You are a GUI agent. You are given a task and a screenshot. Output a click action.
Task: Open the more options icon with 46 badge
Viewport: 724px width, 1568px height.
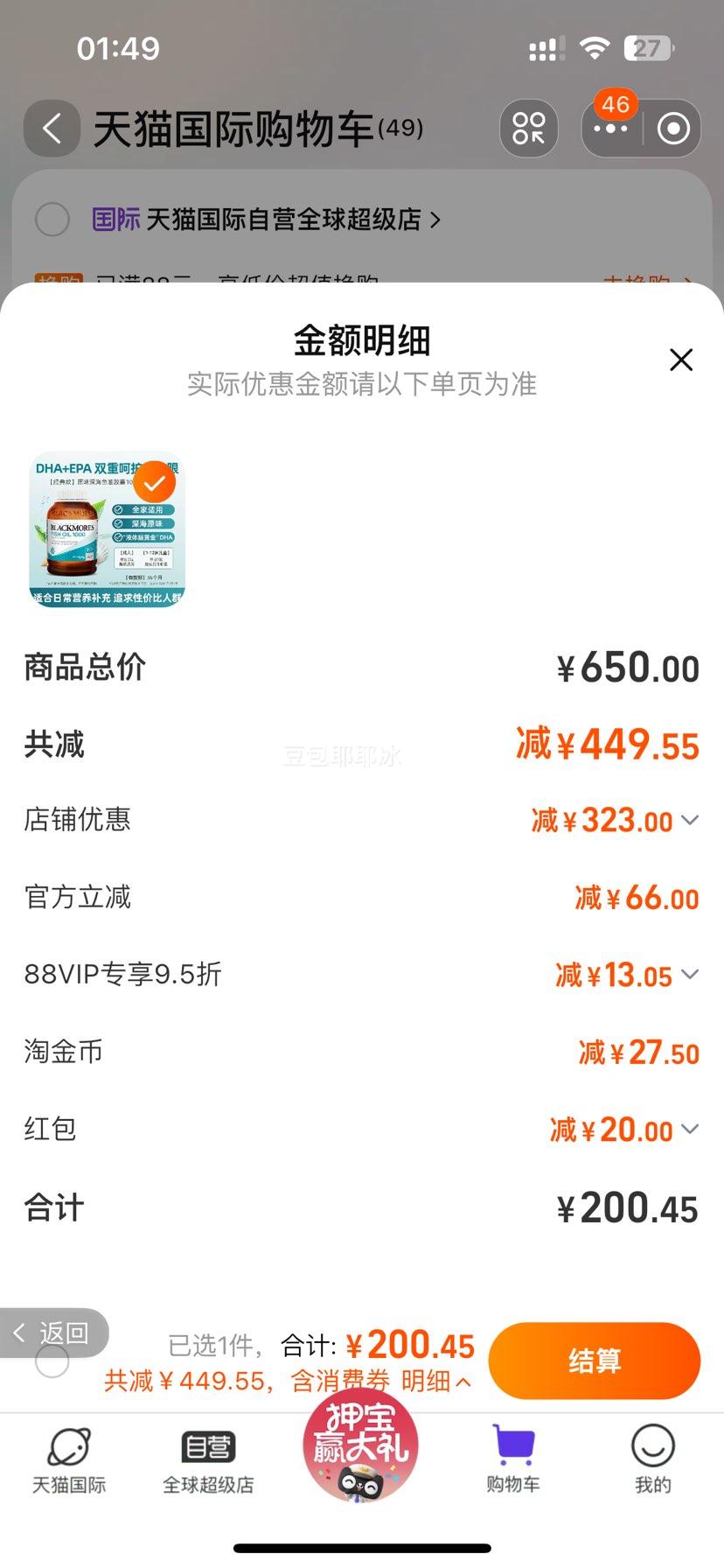click(x=611, y=129)
